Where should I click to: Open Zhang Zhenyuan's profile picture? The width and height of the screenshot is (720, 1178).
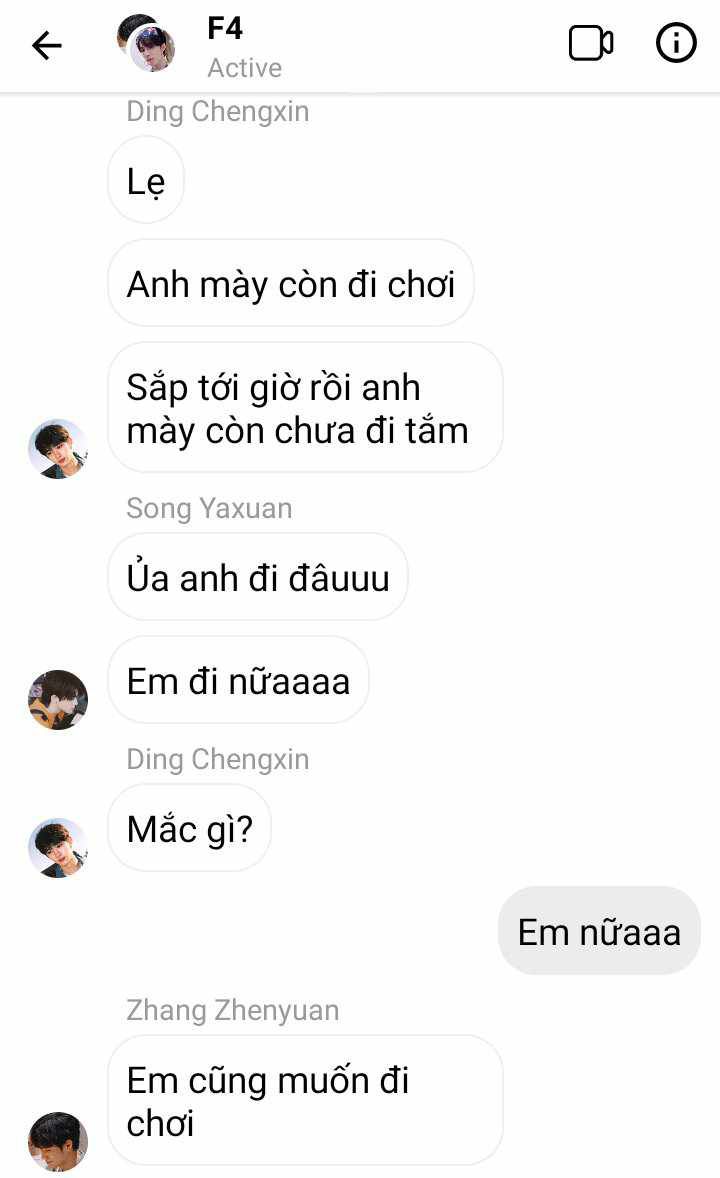pyautogui.click(x=58, y=1141)
